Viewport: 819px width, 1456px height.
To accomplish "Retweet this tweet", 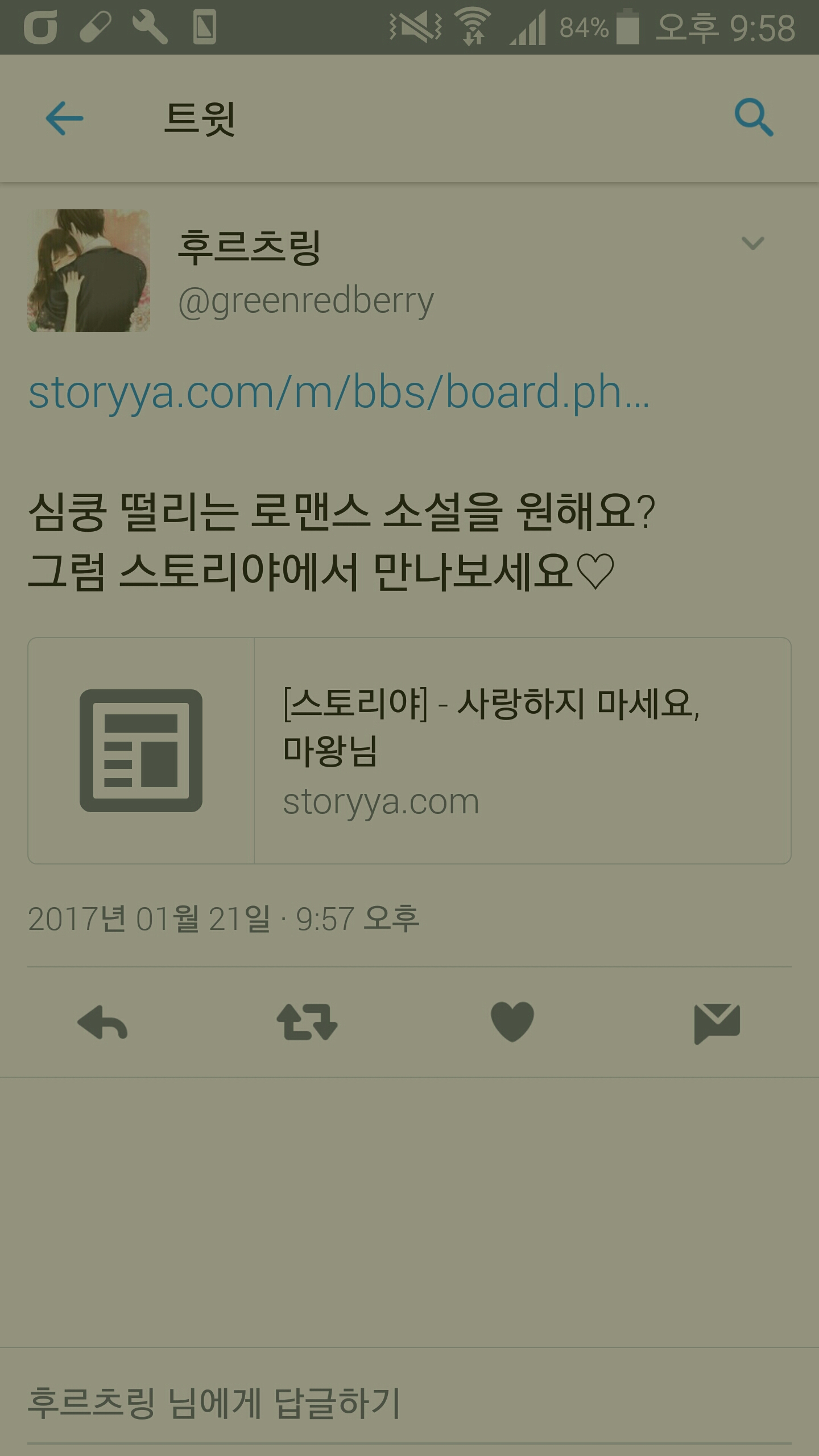I will (x=307, y=1023).
